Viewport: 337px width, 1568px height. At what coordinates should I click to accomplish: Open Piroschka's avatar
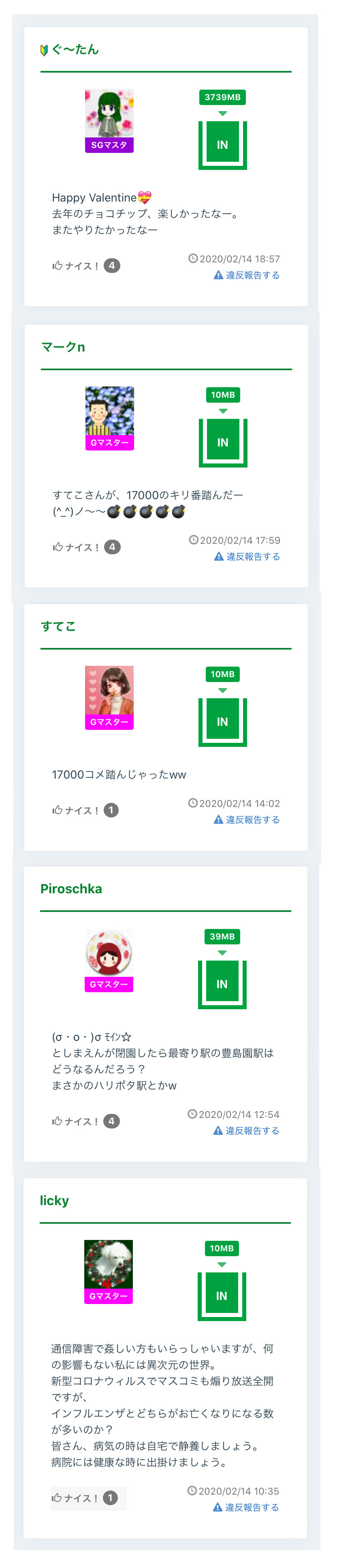[108, 952]
